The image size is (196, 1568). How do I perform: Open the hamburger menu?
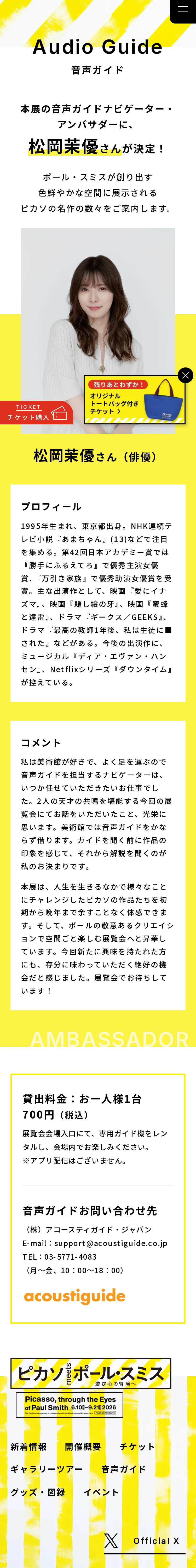point(183,11)
